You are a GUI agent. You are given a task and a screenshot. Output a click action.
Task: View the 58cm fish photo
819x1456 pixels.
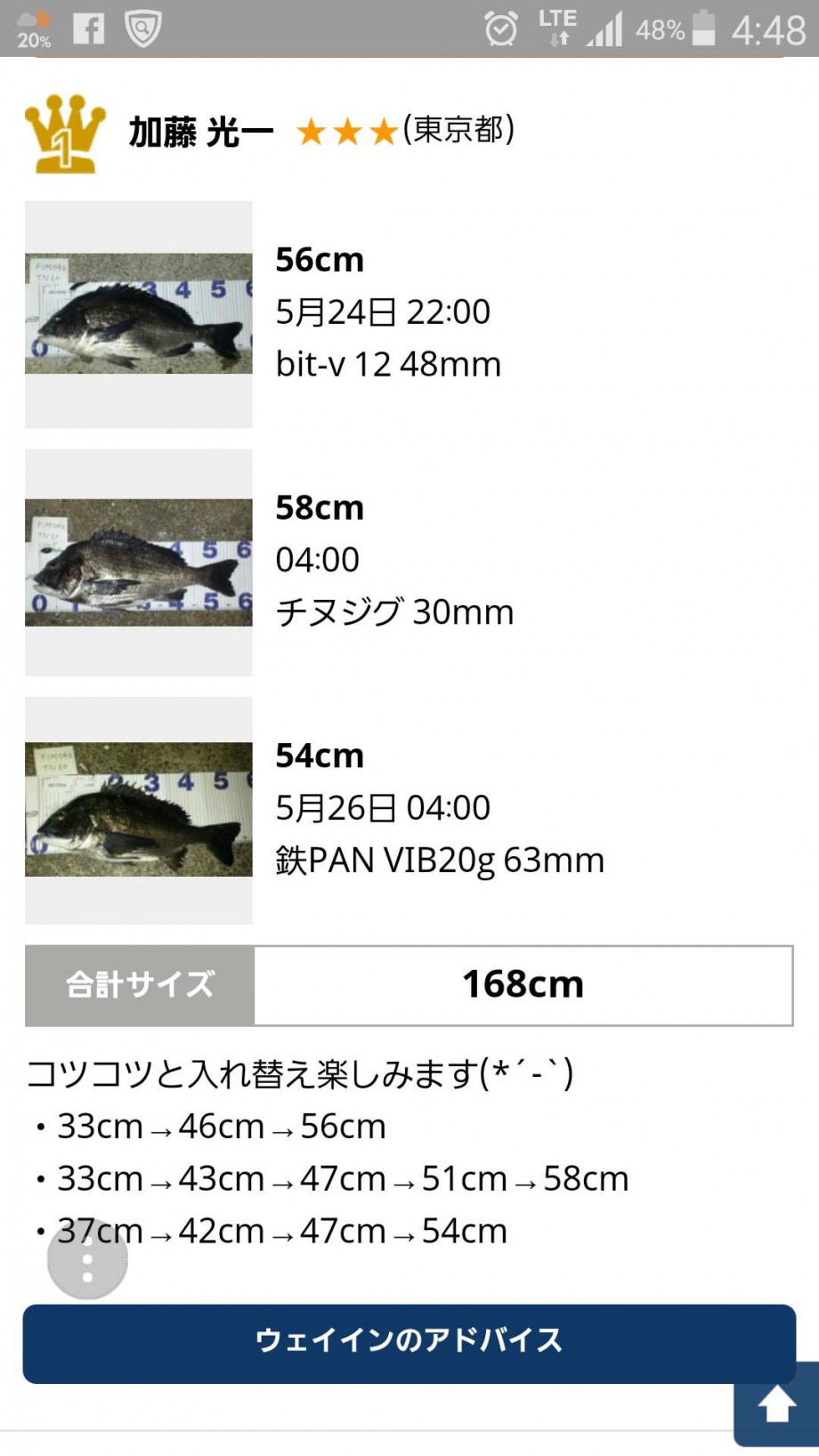coord(139,562)
